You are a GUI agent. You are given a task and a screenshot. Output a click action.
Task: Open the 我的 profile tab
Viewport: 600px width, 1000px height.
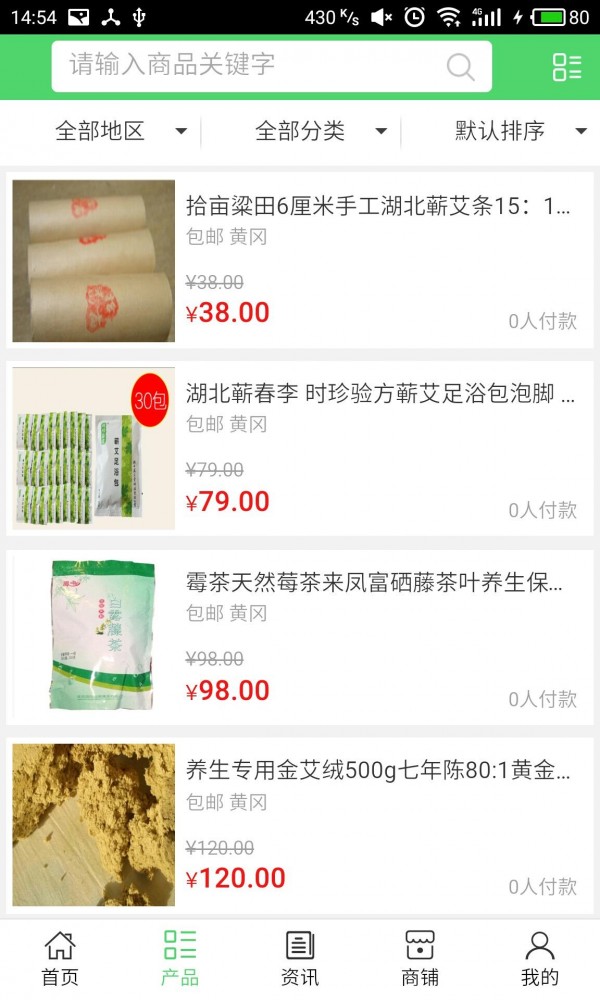coord(540,958)
